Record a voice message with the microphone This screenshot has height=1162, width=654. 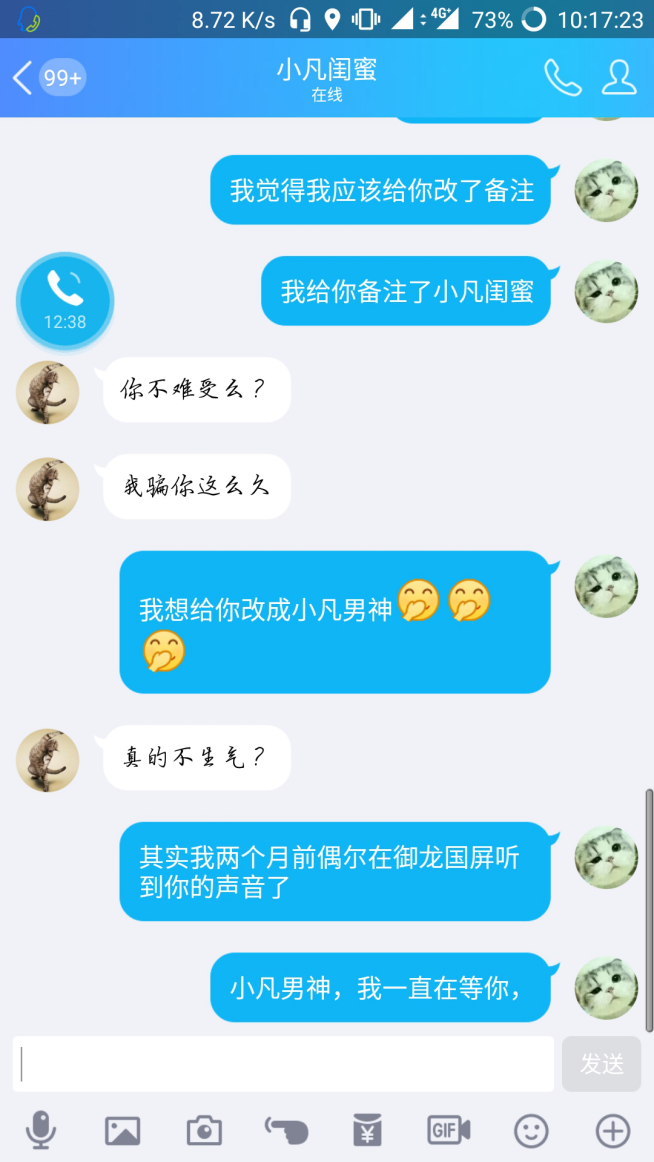coord(41,1131)
